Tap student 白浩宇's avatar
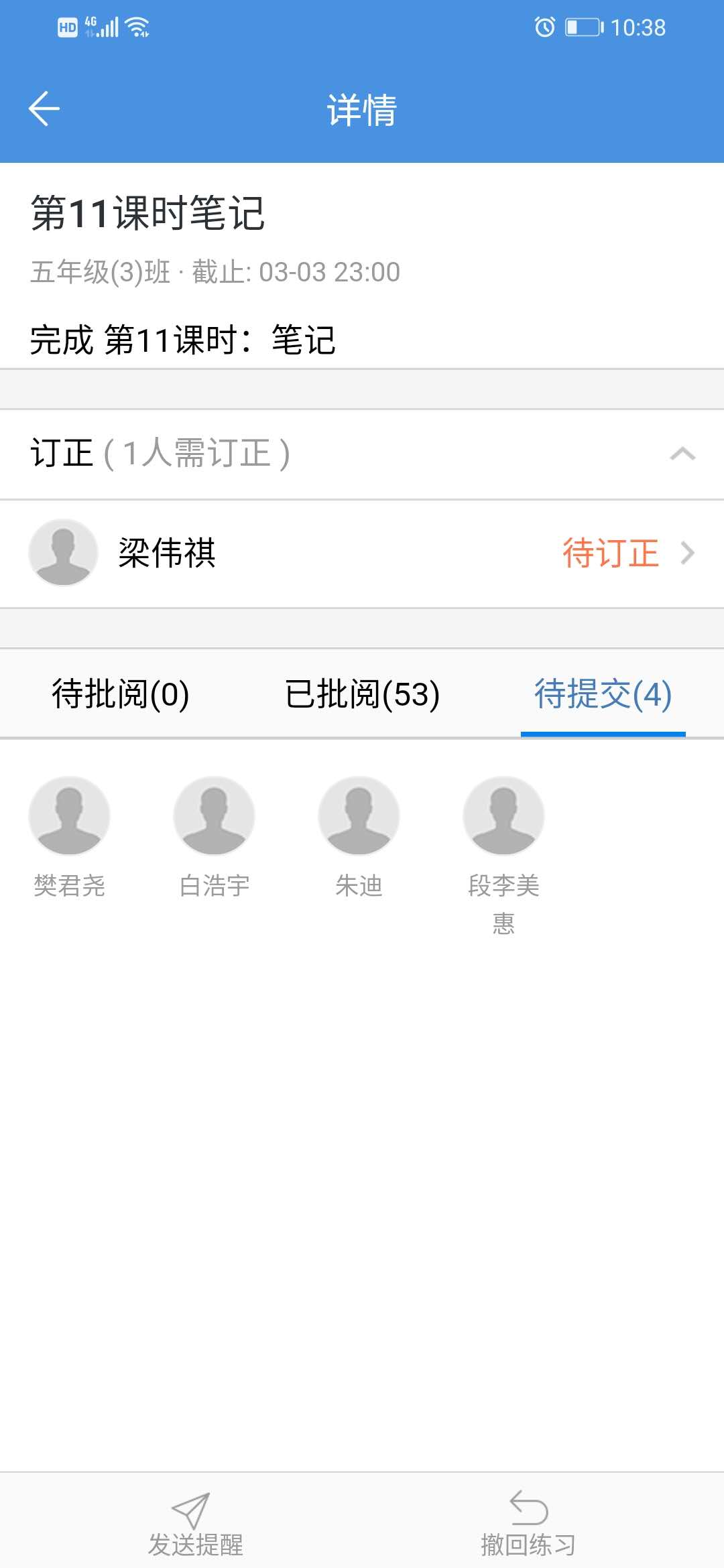The width and height of the screenshot is (724, 1568). [214, 815]
